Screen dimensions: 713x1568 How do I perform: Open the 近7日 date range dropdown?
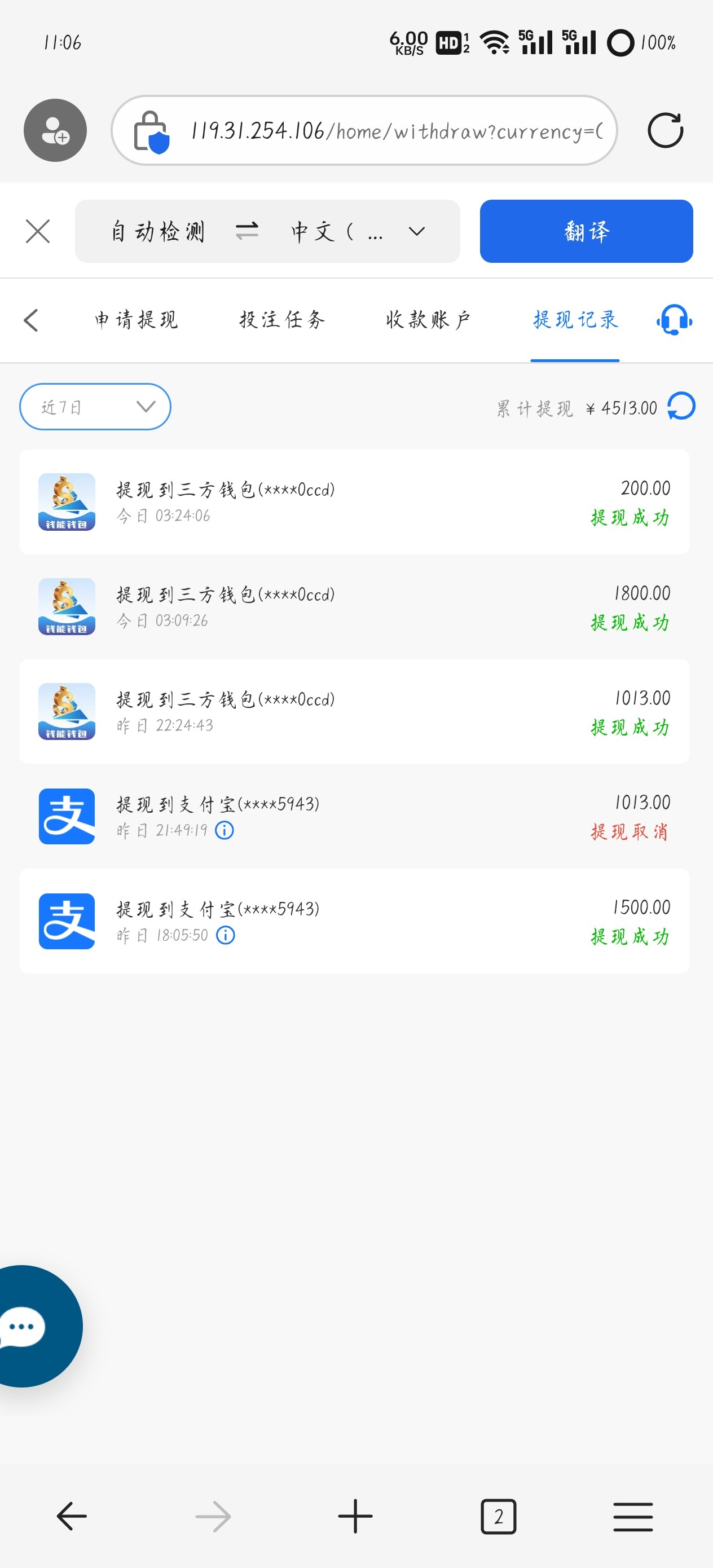[x=95, y=407]
